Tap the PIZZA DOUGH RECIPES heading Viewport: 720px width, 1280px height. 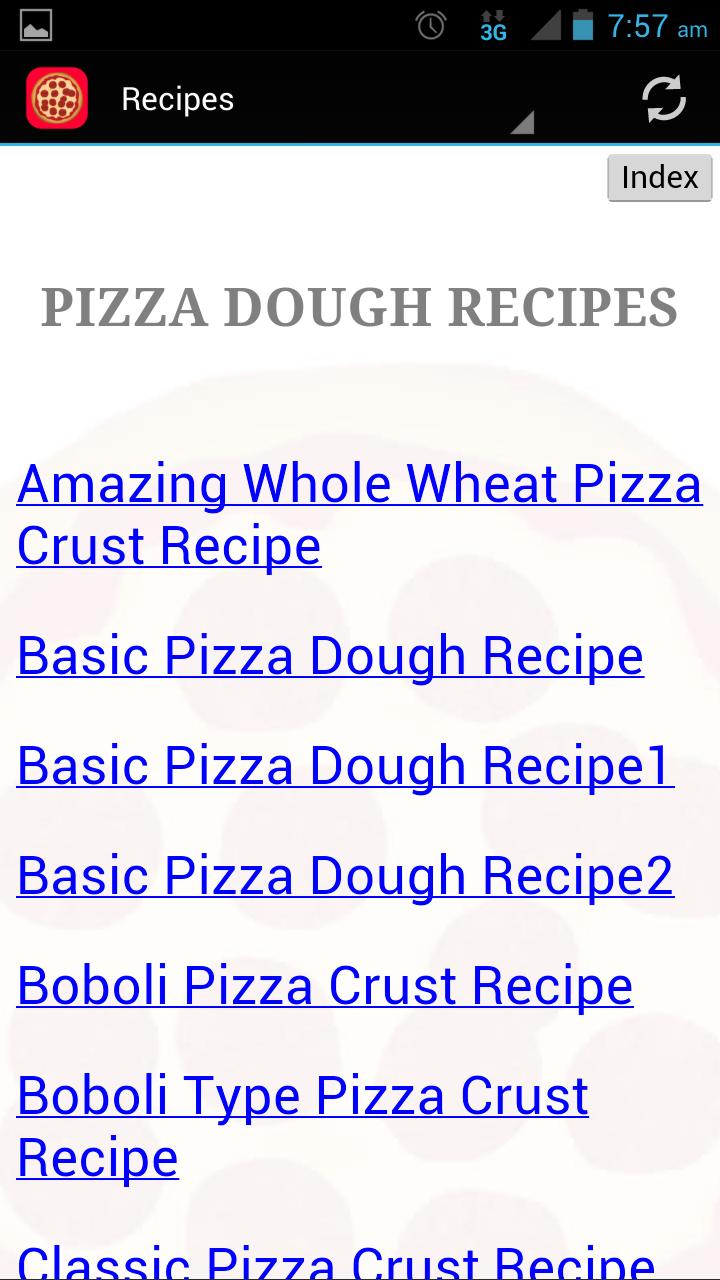tap(360, 306)
